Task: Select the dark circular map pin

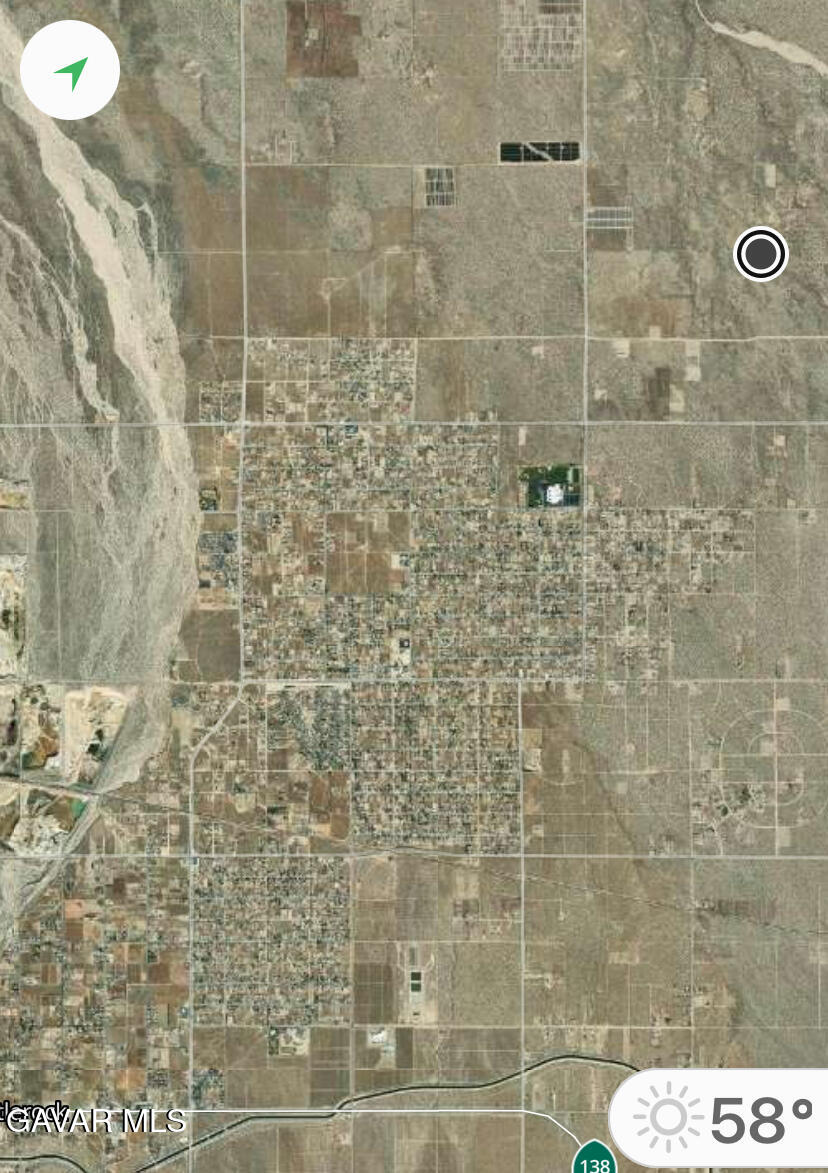Action: (761, 254)
